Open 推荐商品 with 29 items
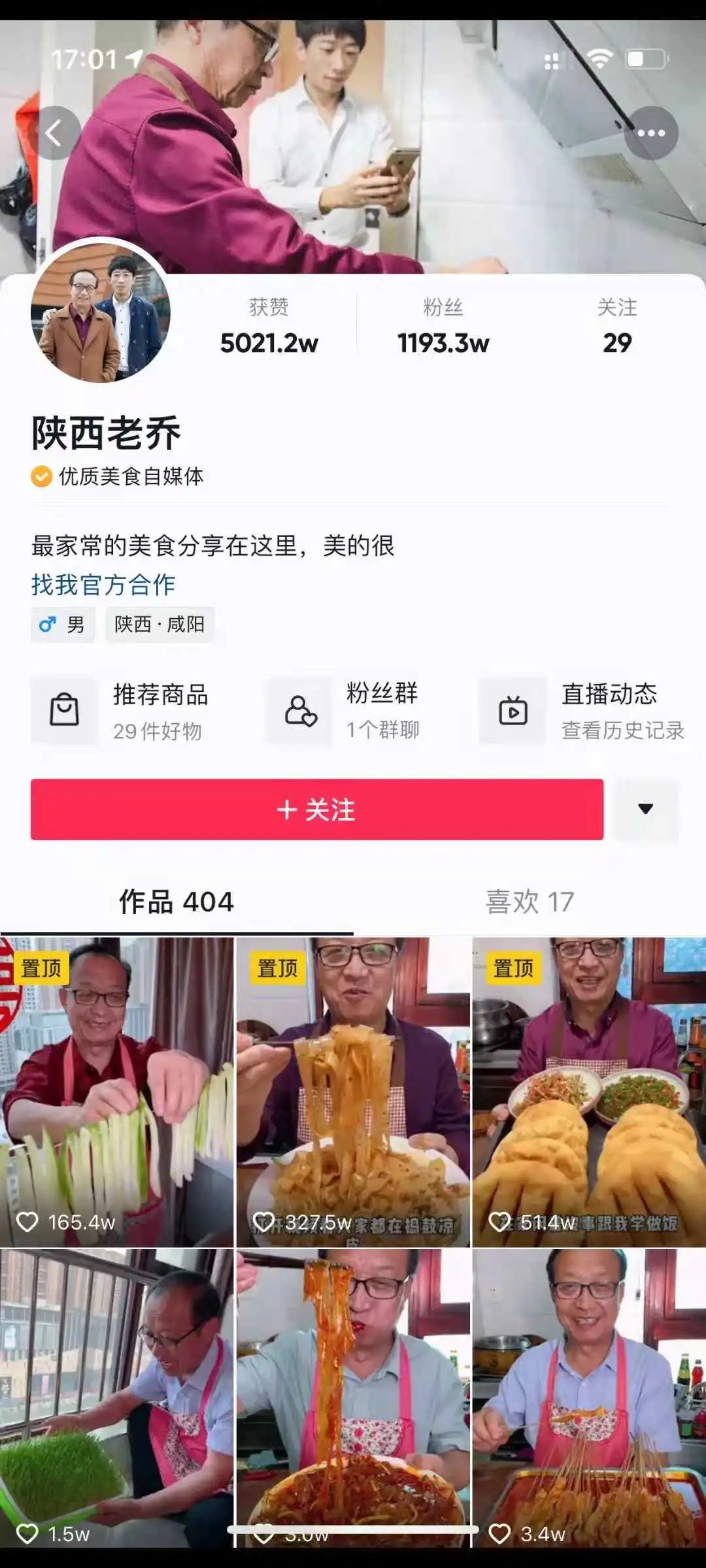Viewport: 706px width, 1568px height. point(121,711)
